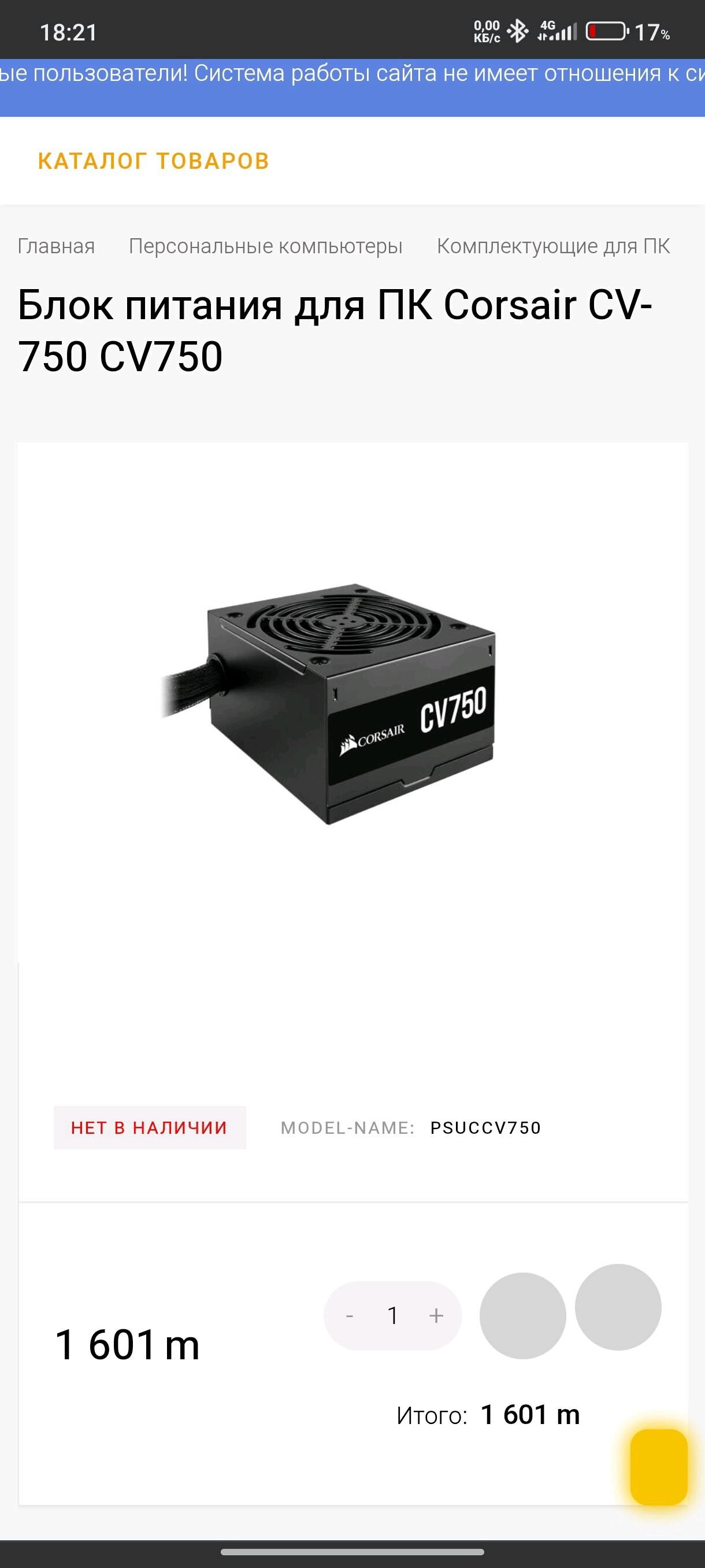Screen dimensions: 705x1568
Task: Select the quantity field showing 1
Action: [393, 1316]
